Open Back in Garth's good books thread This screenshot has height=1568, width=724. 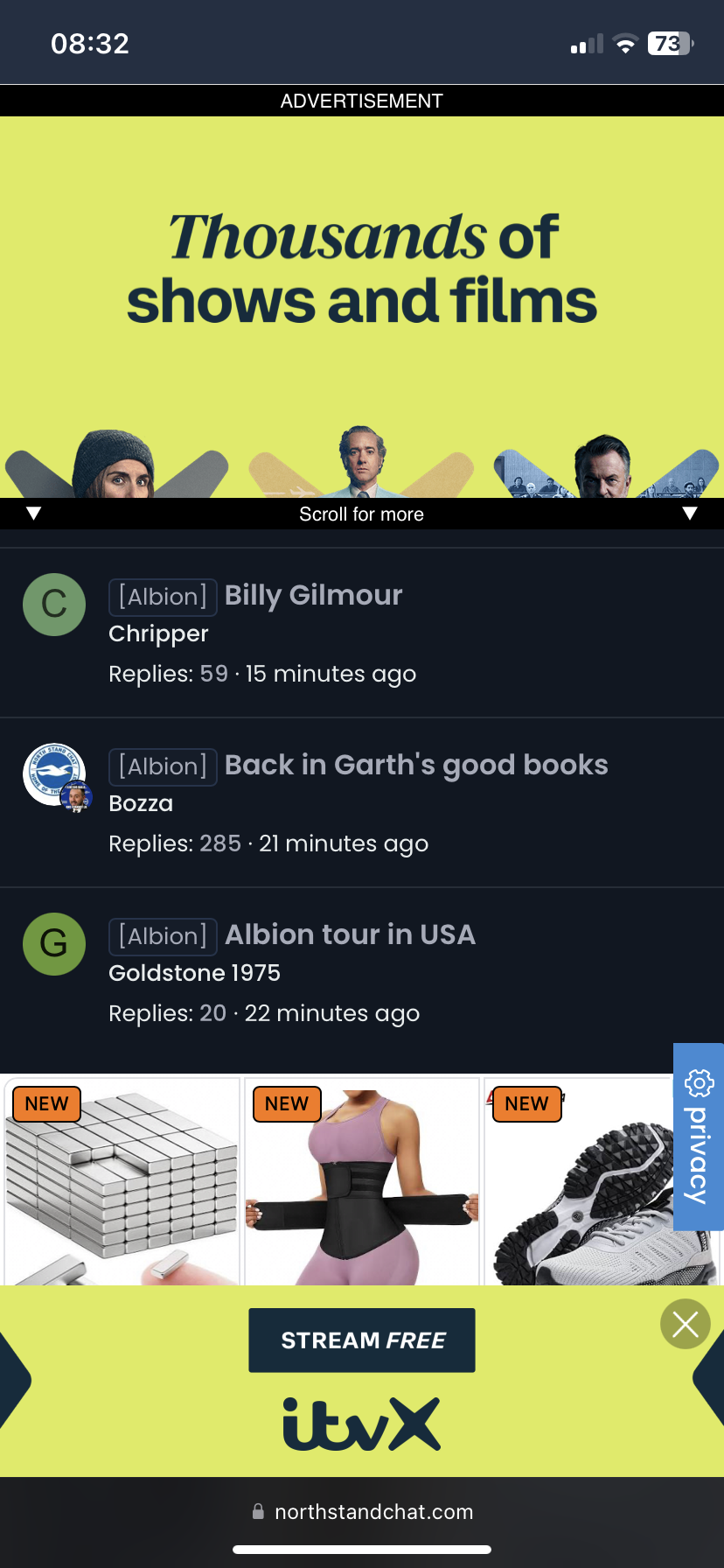click(x=415, y=766)
